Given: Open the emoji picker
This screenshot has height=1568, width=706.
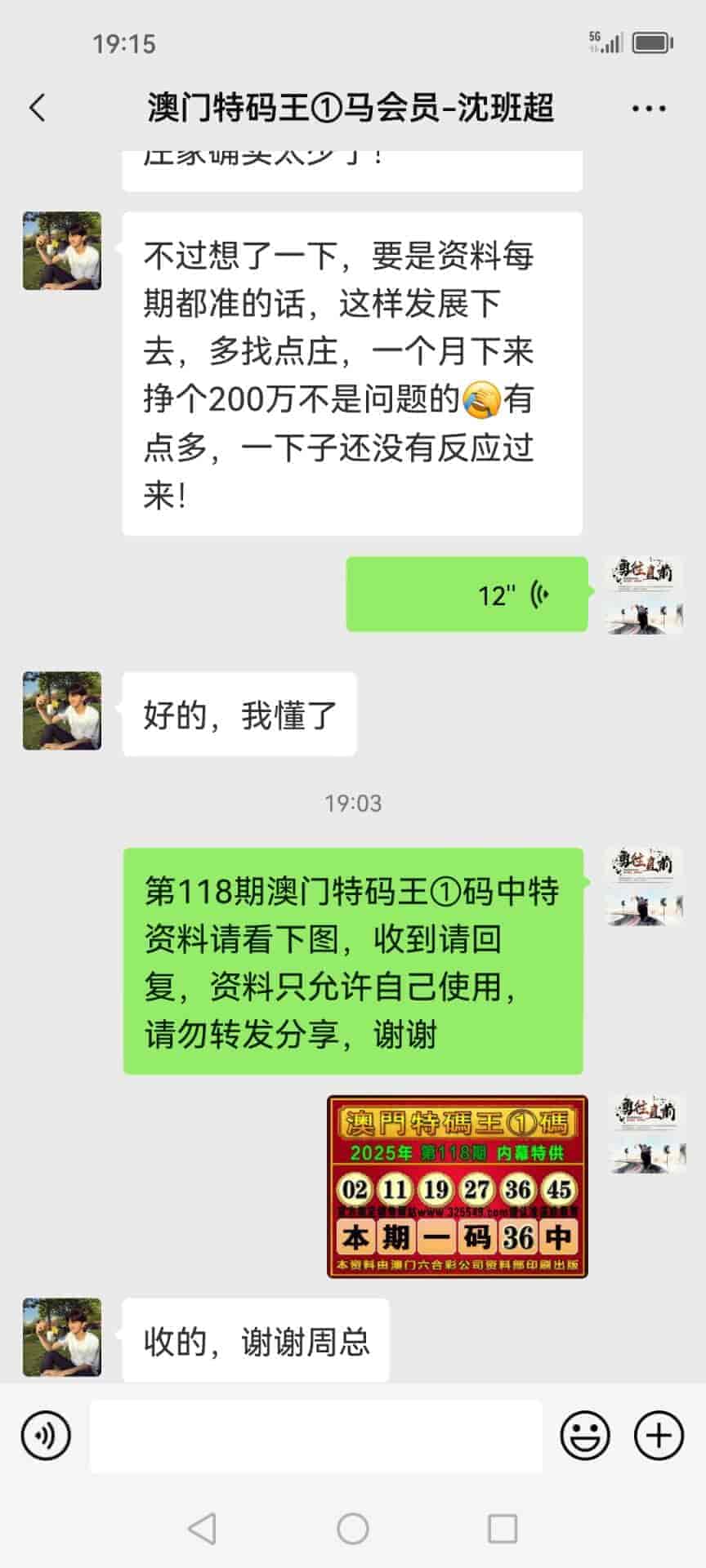Looking at the screenshot, I should [x=584, y=1435].
